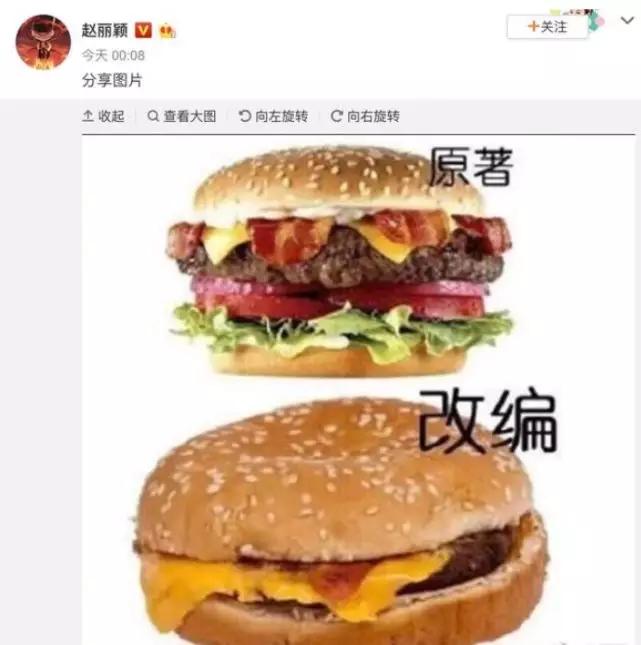
Task: View the full-size image via 查看大图
Action: click(x=181, y=116)
